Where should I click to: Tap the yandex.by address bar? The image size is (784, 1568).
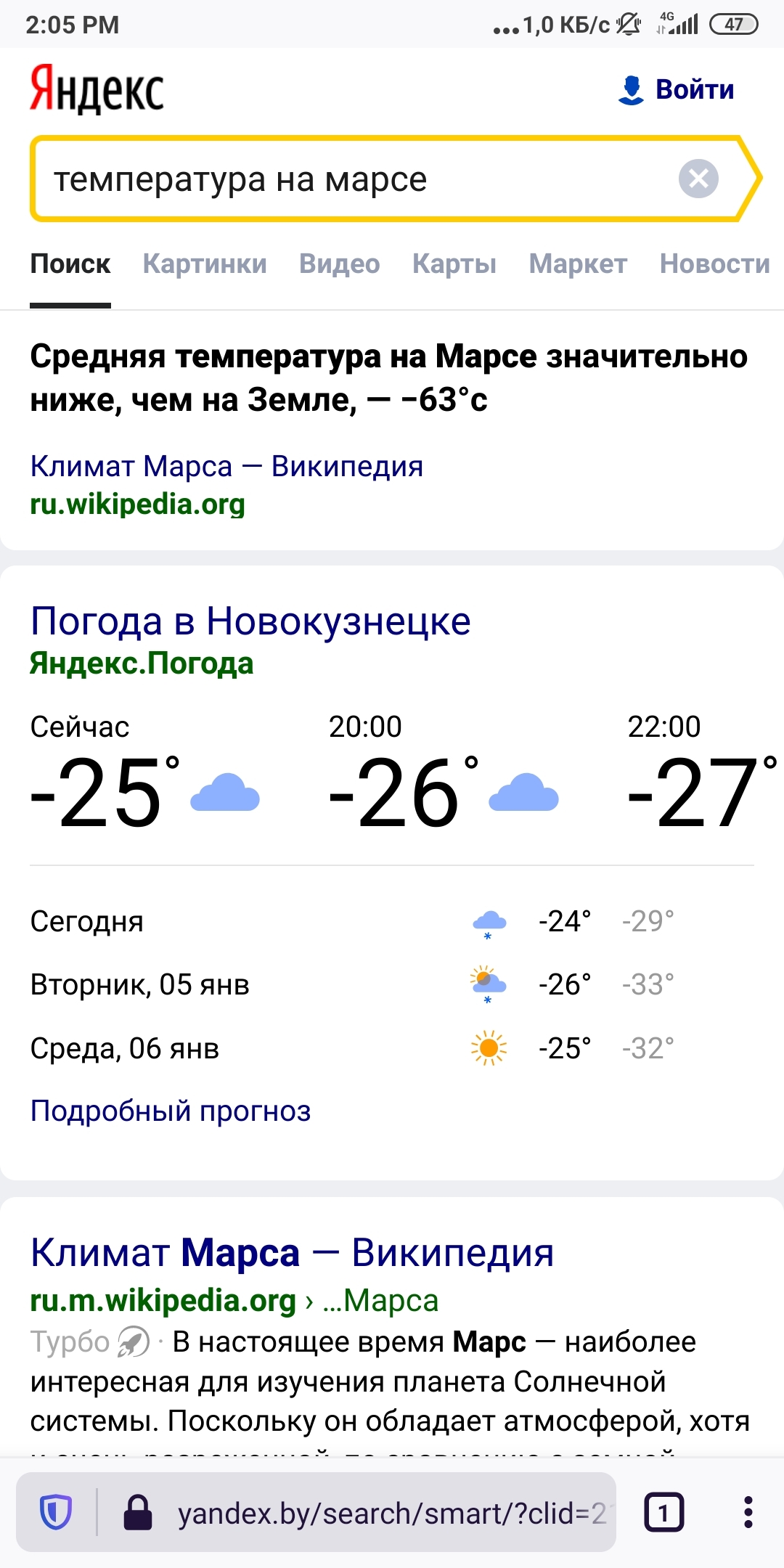click(393, 1514)
